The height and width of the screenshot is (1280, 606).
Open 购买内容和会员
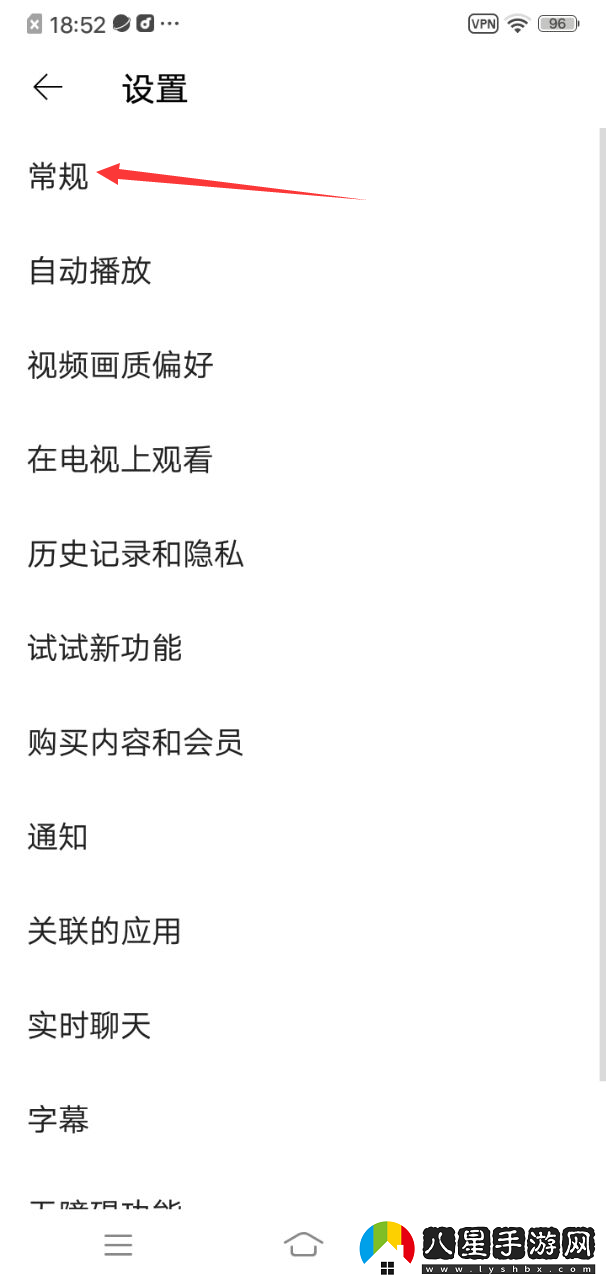136,742
